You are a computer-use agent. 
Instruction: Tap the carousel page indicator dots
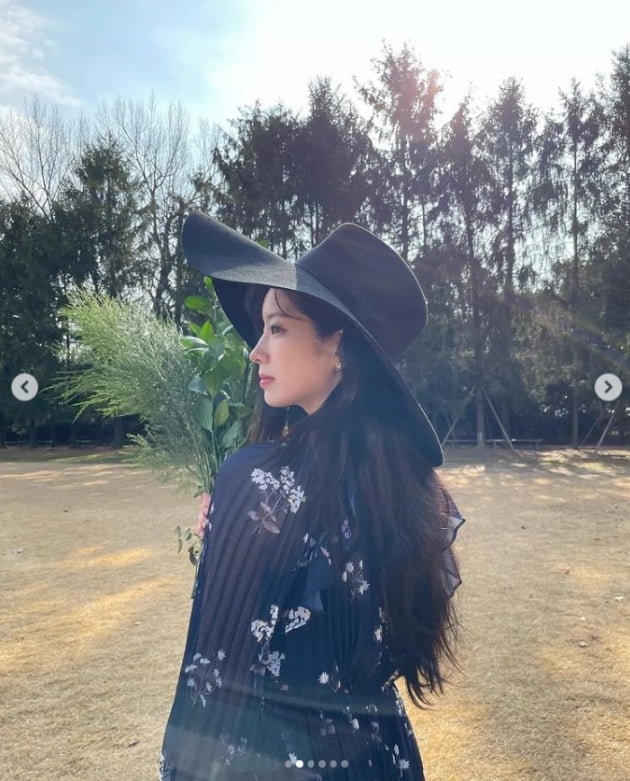click(316, 764)
